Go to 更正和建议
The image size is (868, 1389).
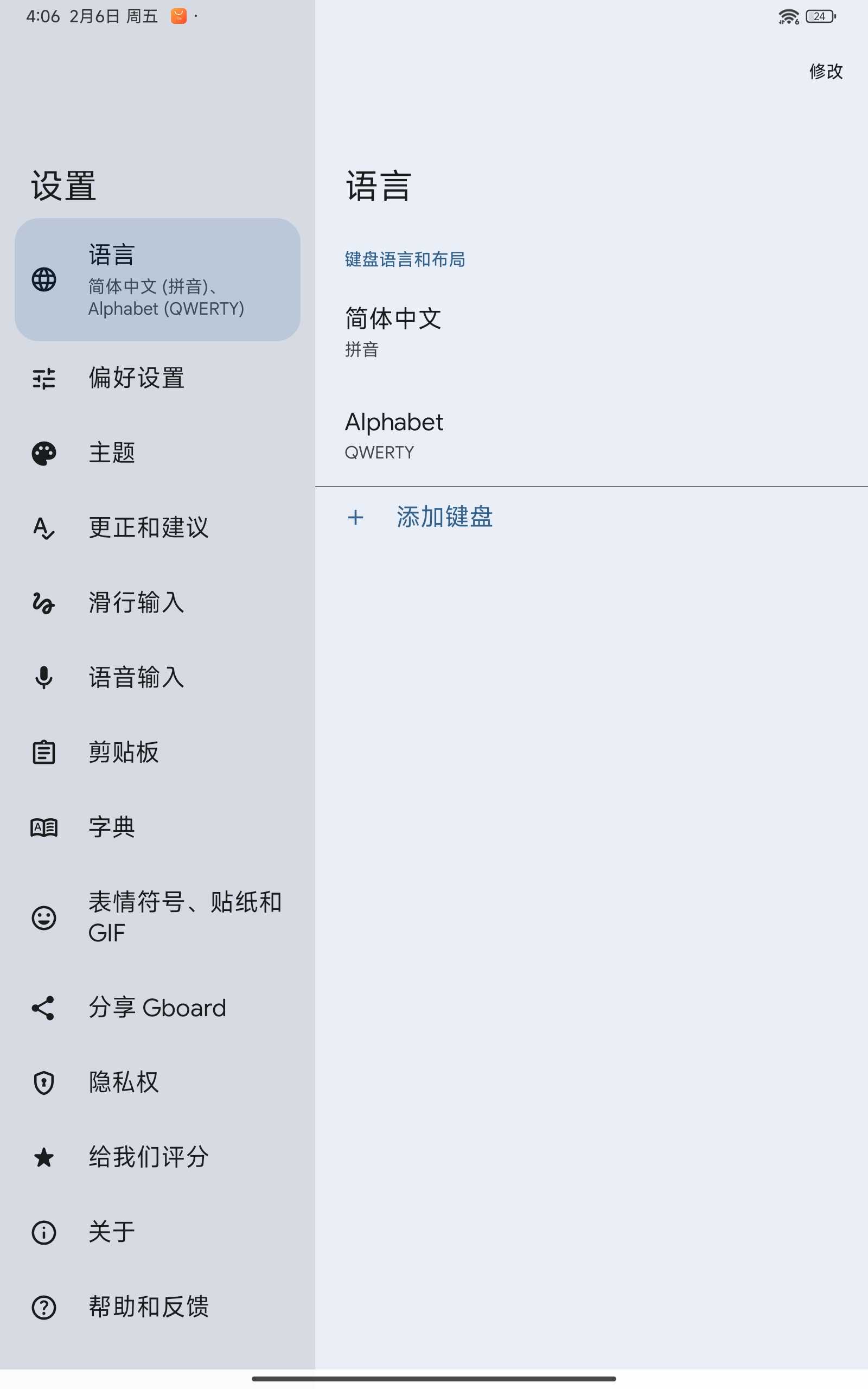pyautogui.click(x=148, y=527)
